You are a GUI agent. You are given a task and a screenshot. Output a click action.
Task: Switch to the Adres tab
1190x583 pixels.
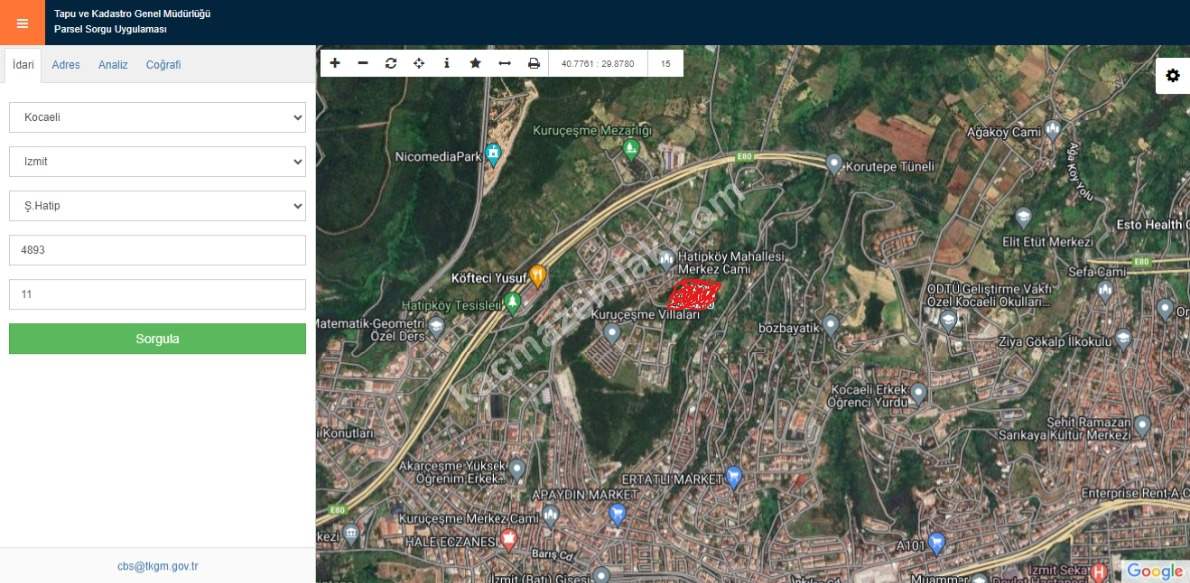pyautogui.click(x=66, y=65)
